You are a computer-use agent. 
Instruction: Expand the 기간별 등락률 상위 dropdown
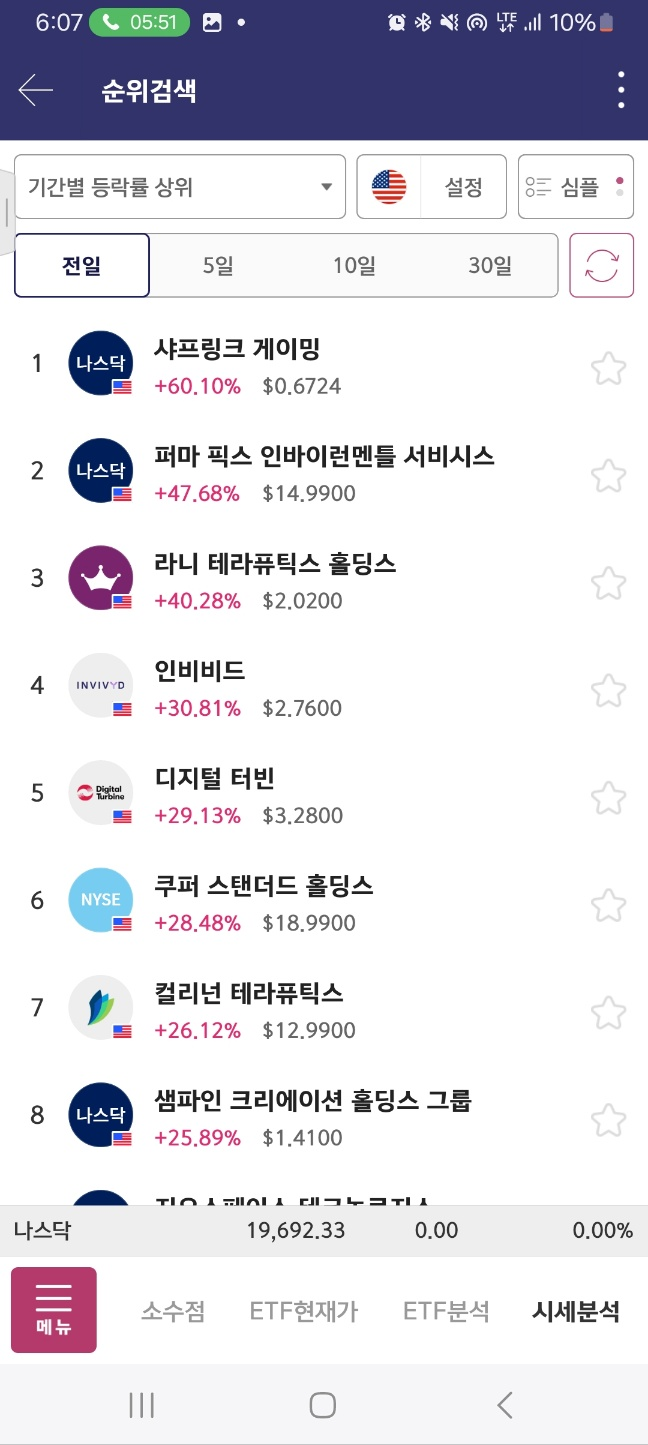point(180,187)
